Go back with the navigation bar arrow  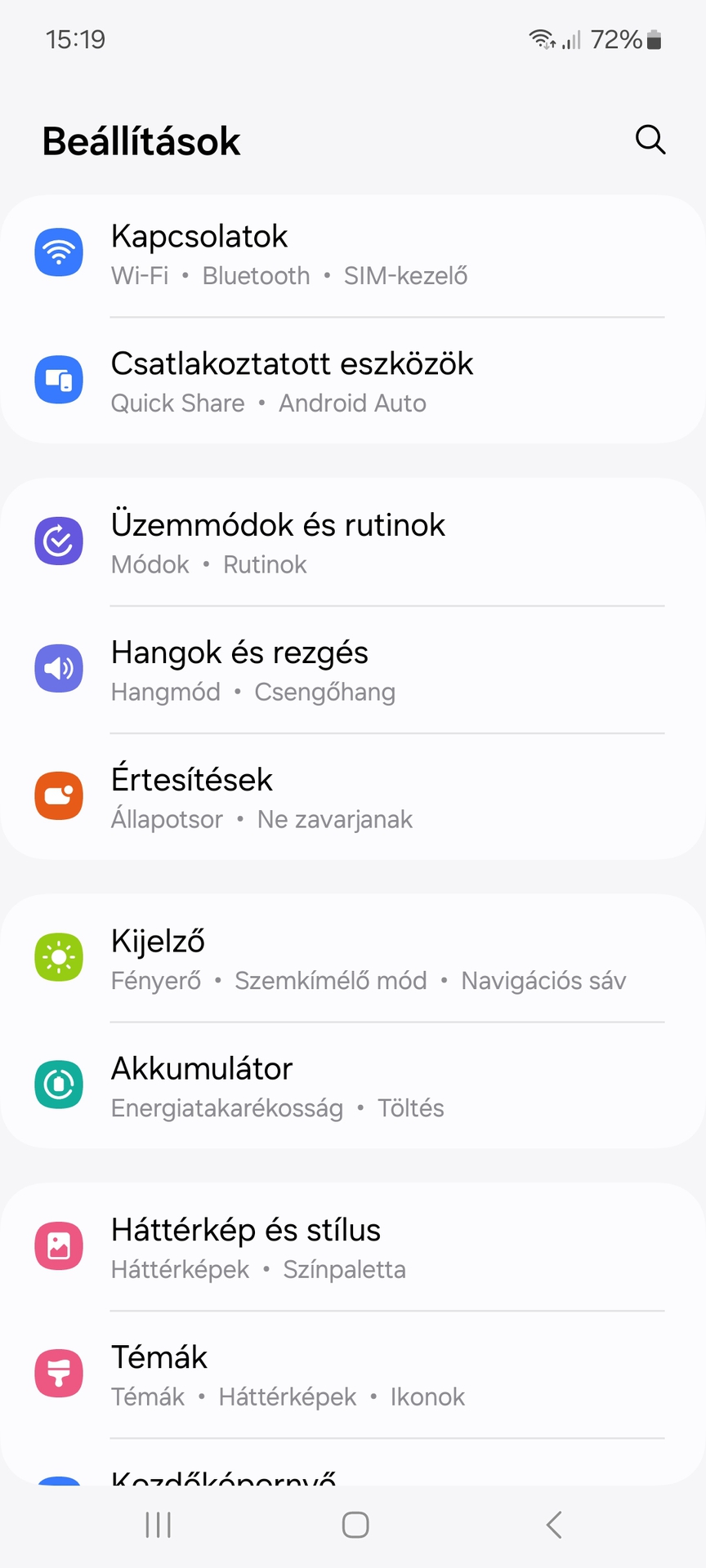pos(554,1525)
